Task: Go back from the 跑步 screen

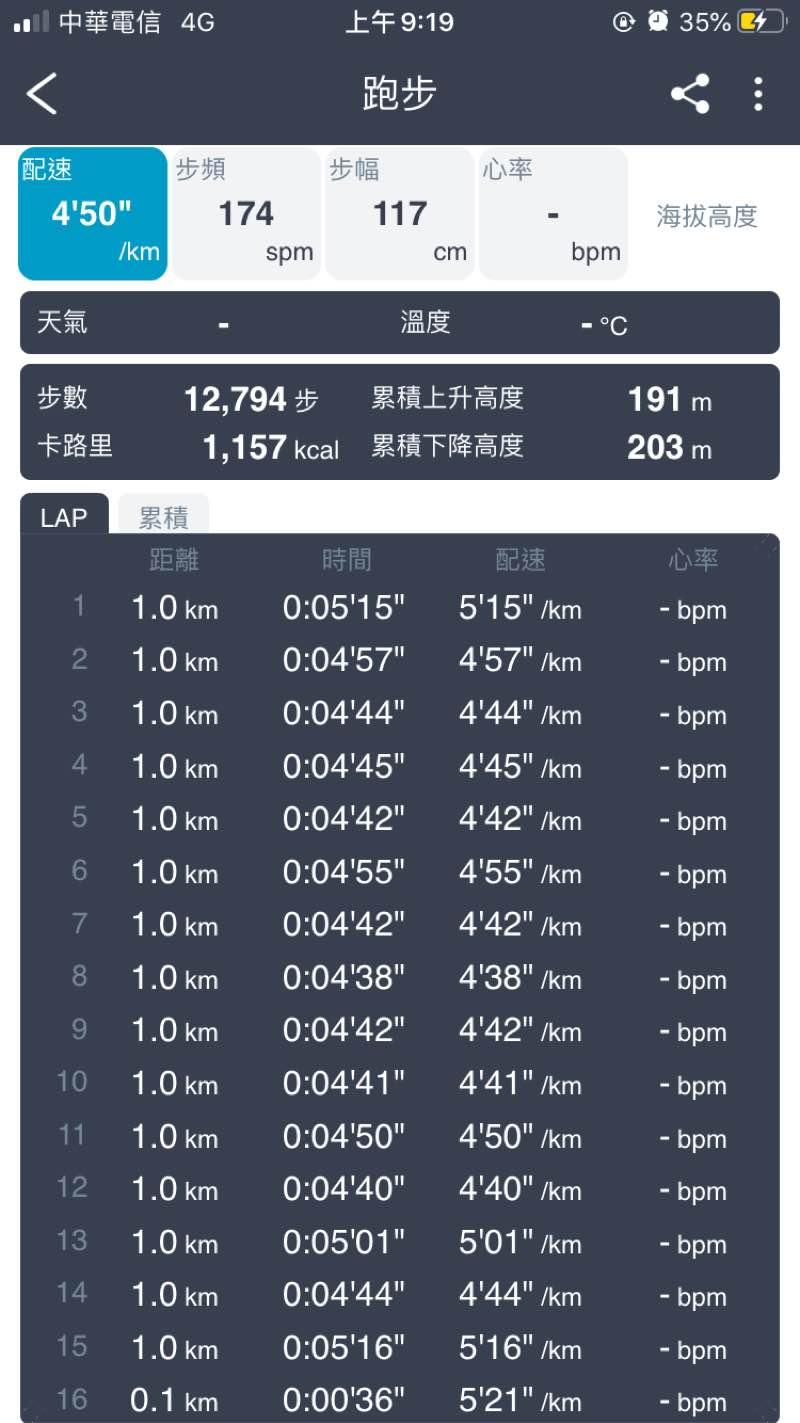Action: point(43,94)
